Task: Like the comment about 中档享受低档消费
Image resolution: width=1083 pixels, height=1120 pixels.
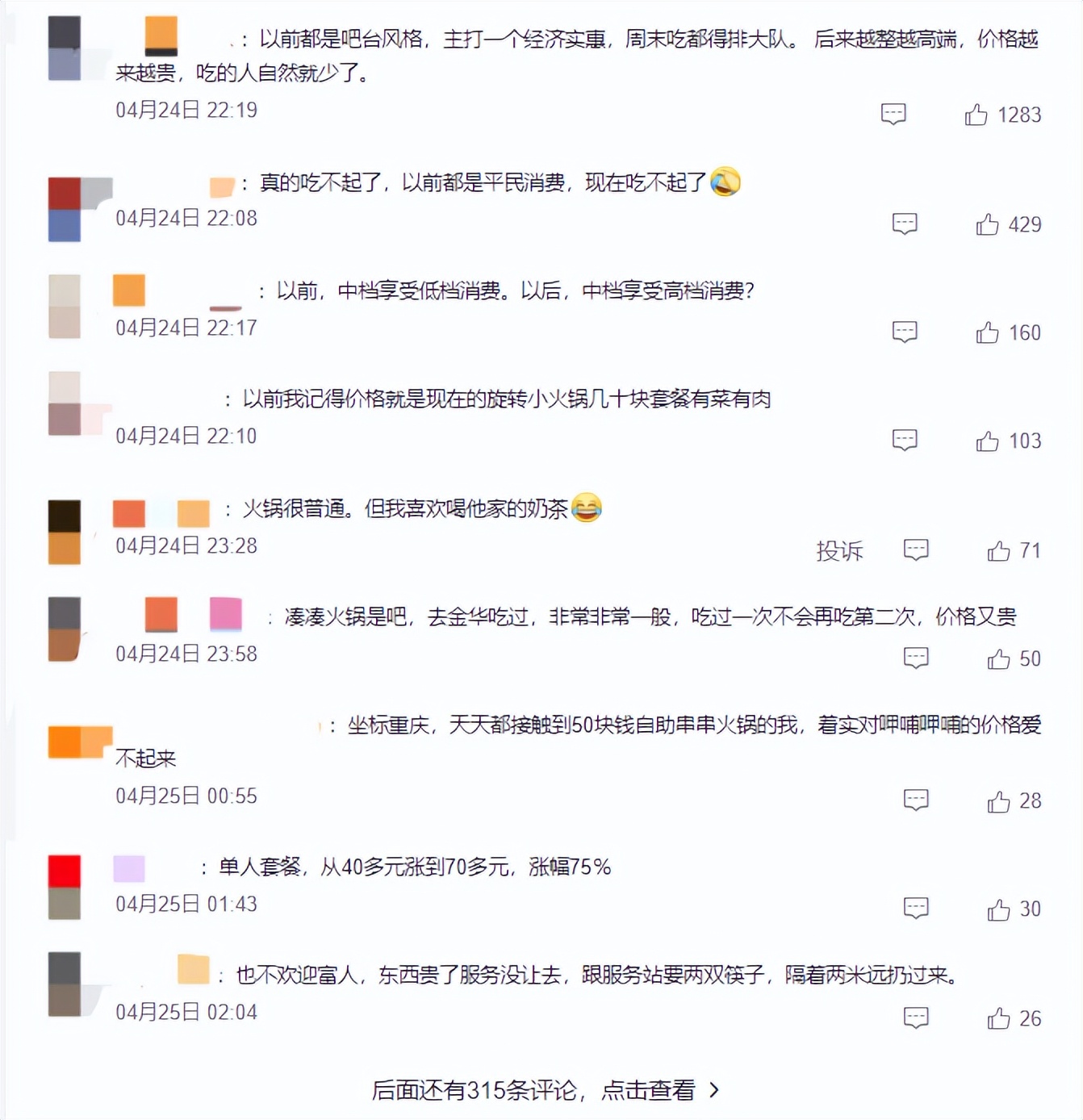Action: (x=987, y=332)
